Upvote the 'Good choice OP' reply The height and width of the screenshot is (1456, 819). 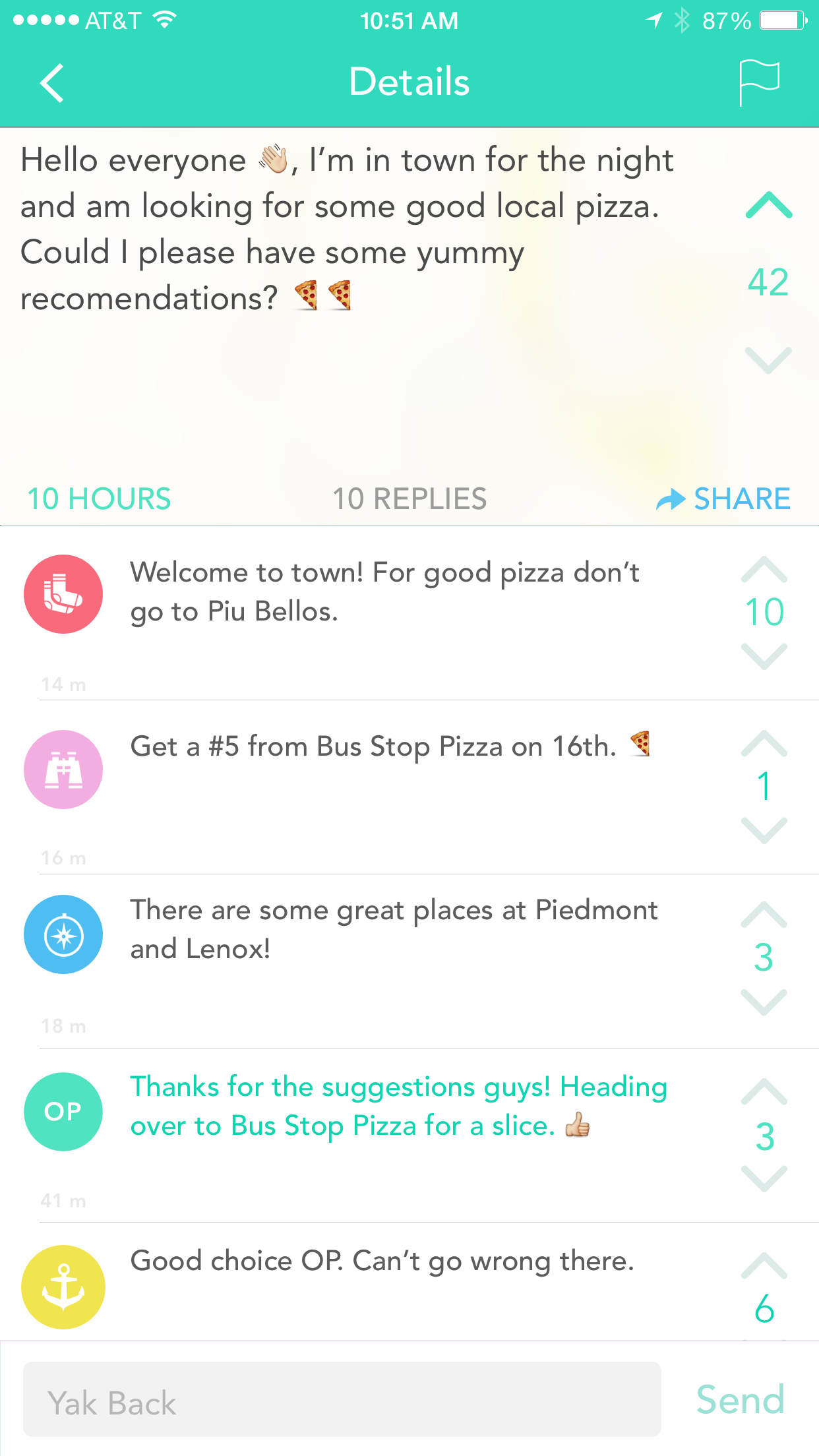click(x=764, y=1266)
